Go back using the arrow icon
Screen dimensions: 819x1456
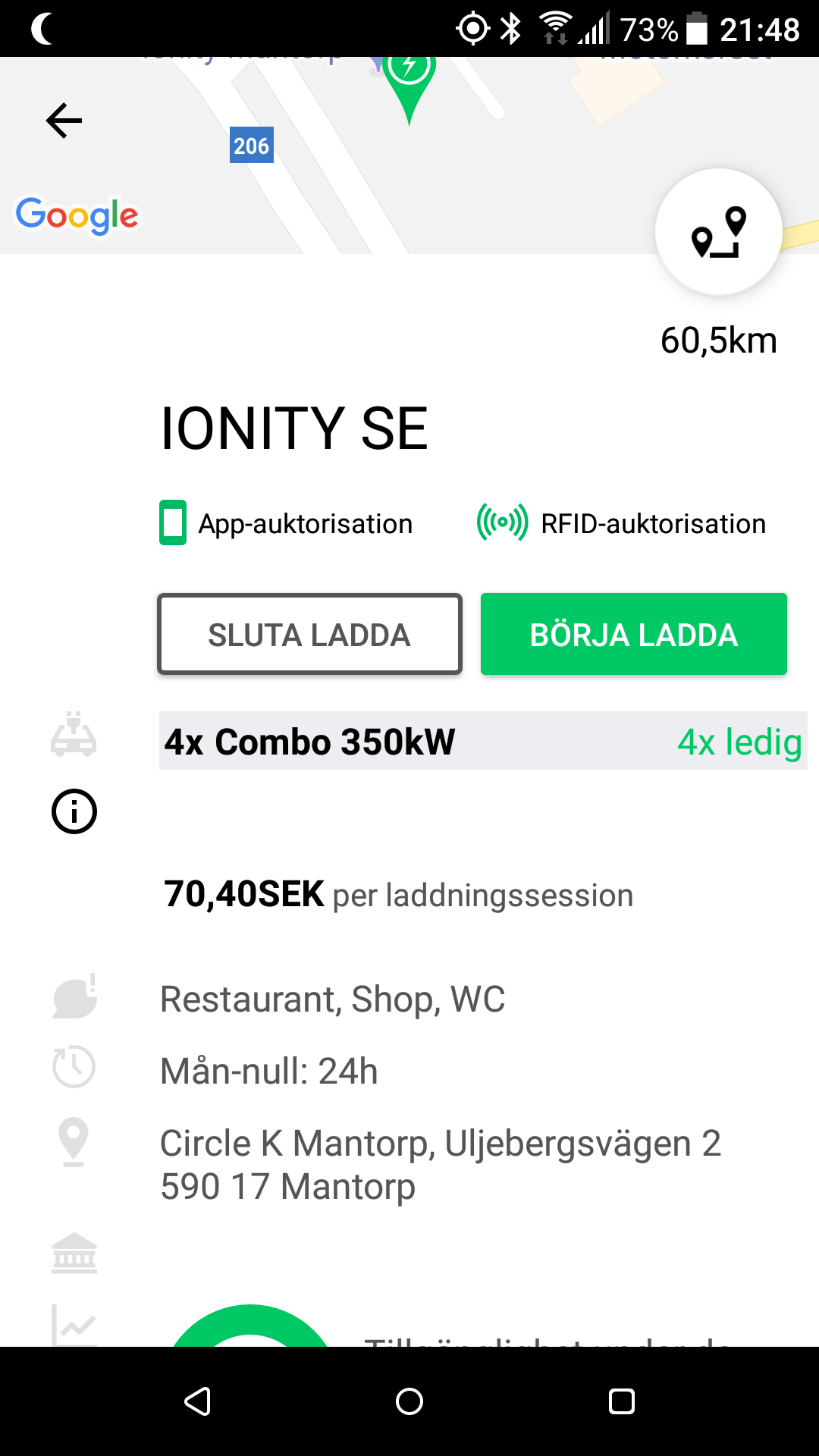pos(64,121)
